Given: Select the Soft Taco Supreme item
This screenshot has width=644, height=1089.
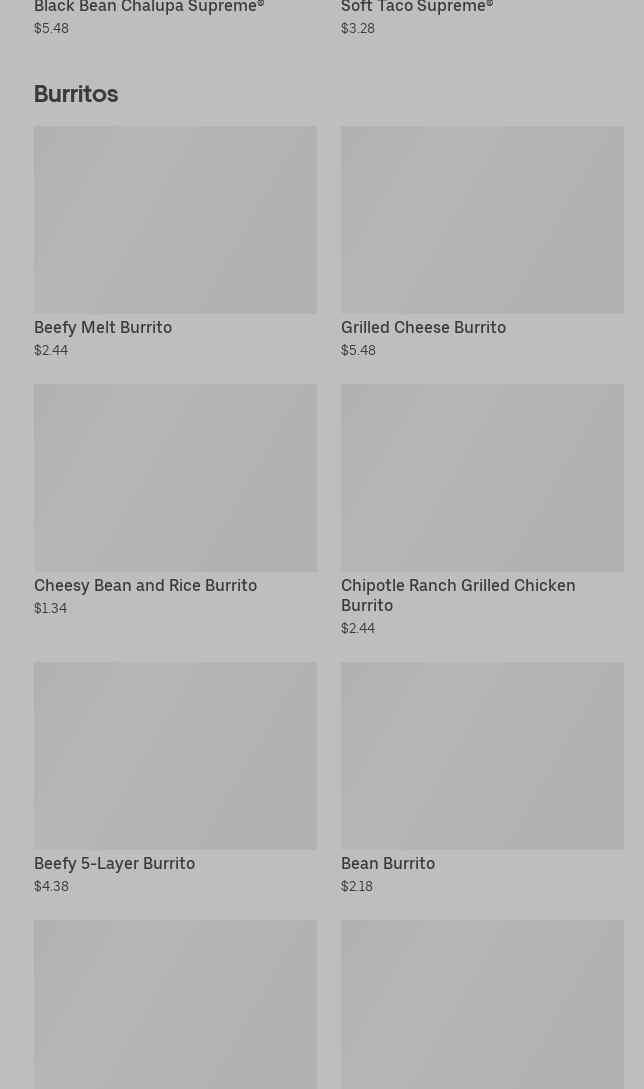Looking at the screenshot, I should pos(416,8).
